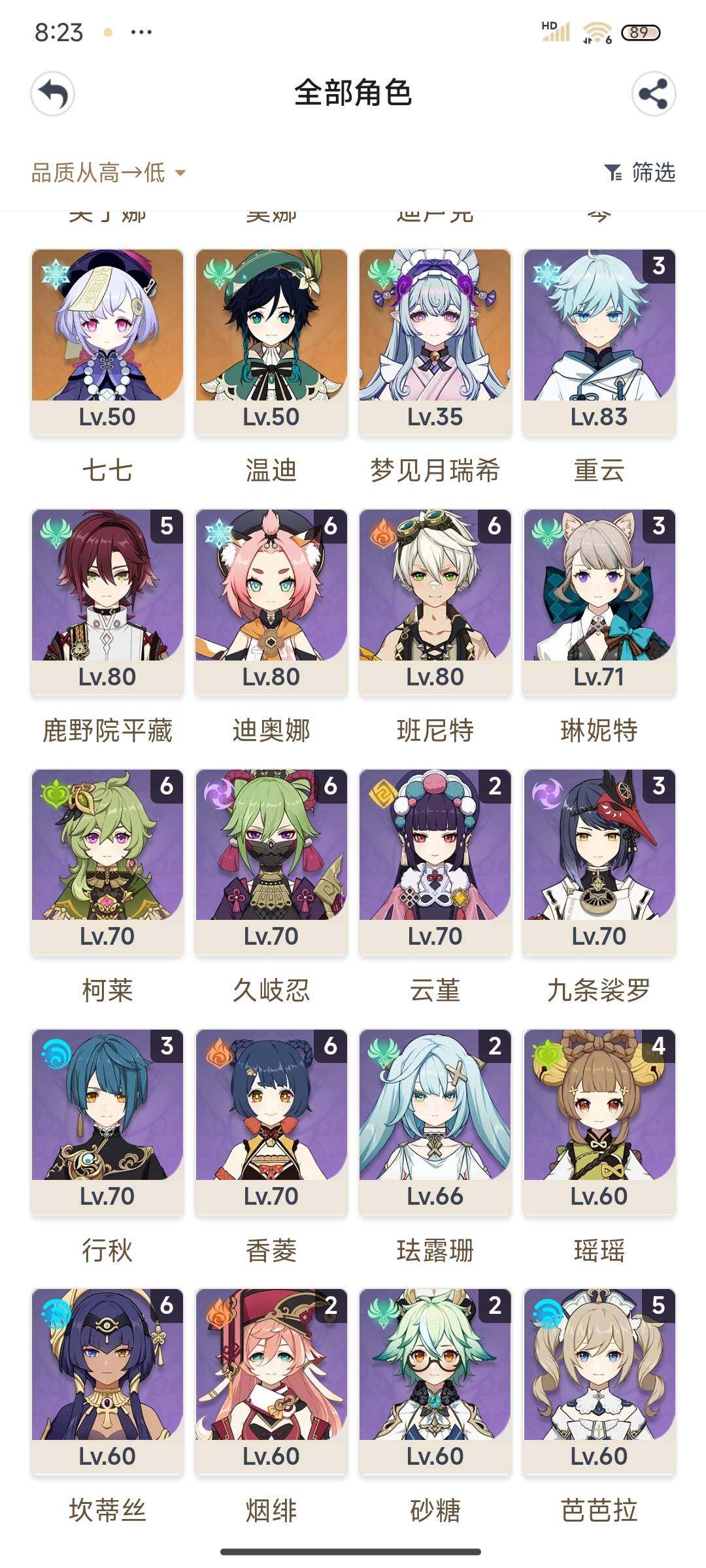Image resolution: width=706 pixels, height=1568 pixels.
Task: Share the character list
Action: (653, 94)
